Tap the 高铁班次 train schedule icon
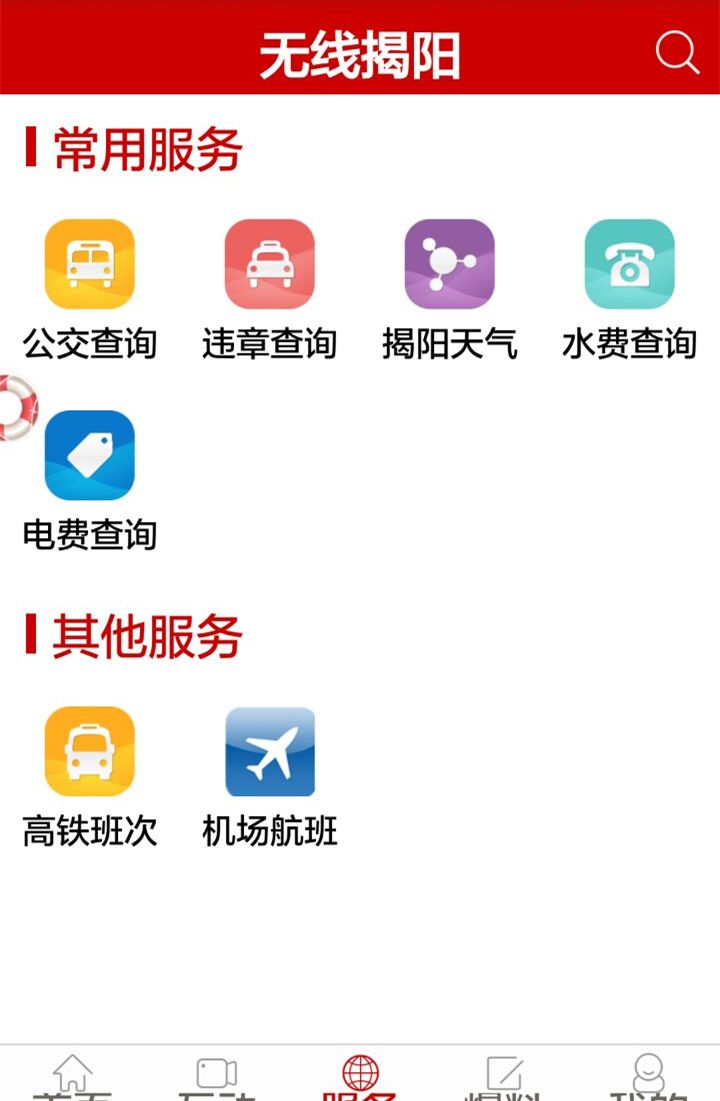The height and width of the screenshot is (1101, 720). pyautogui.click(x=90, y=750)
